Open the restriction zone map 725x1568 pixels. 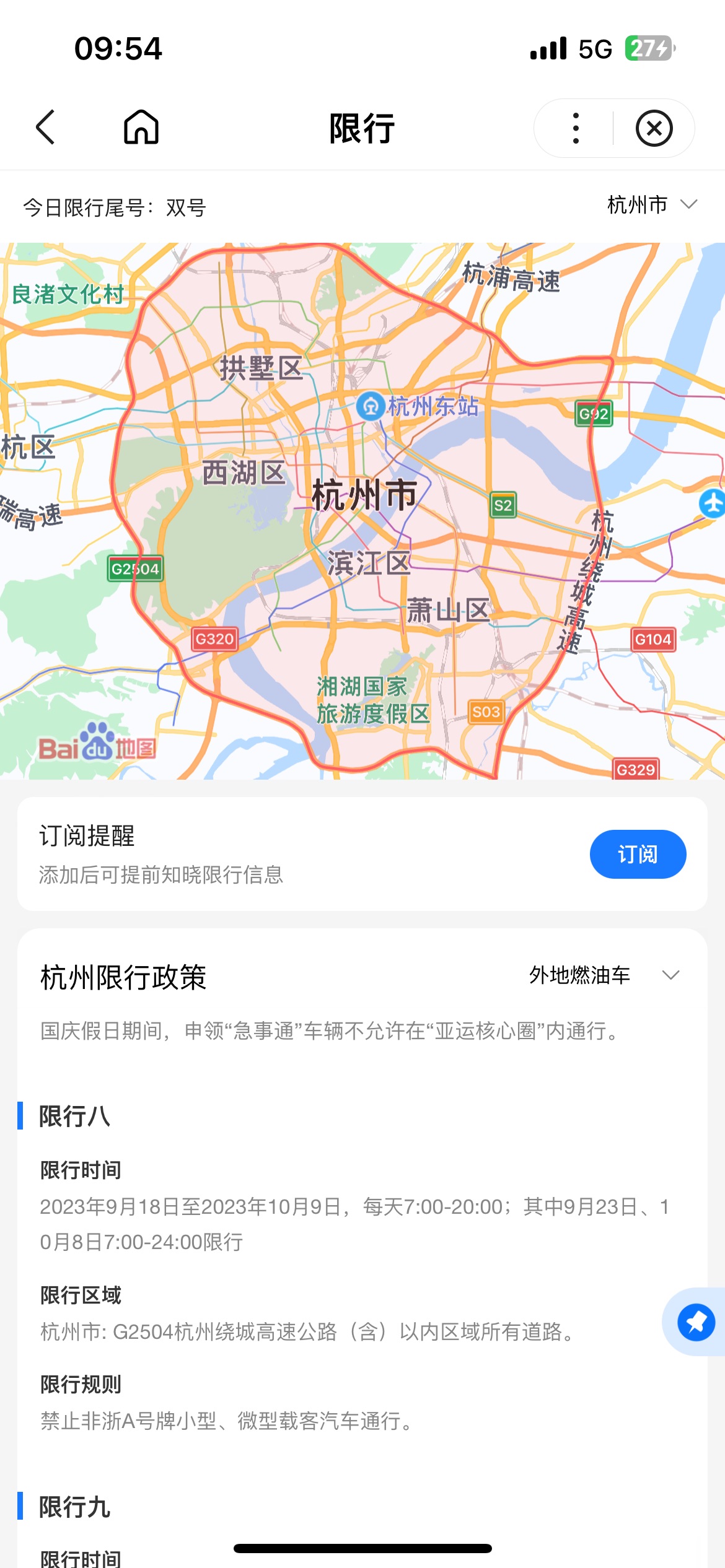coord(362,511)
